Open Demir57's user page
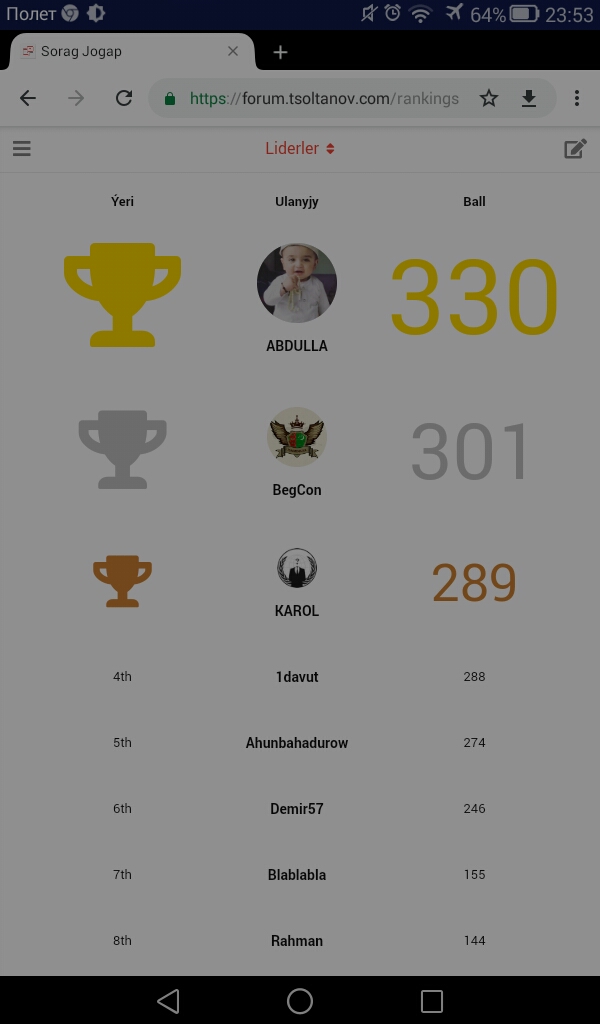The width and height of the screenshot is (600, 1024). click(x=297, y=809)
